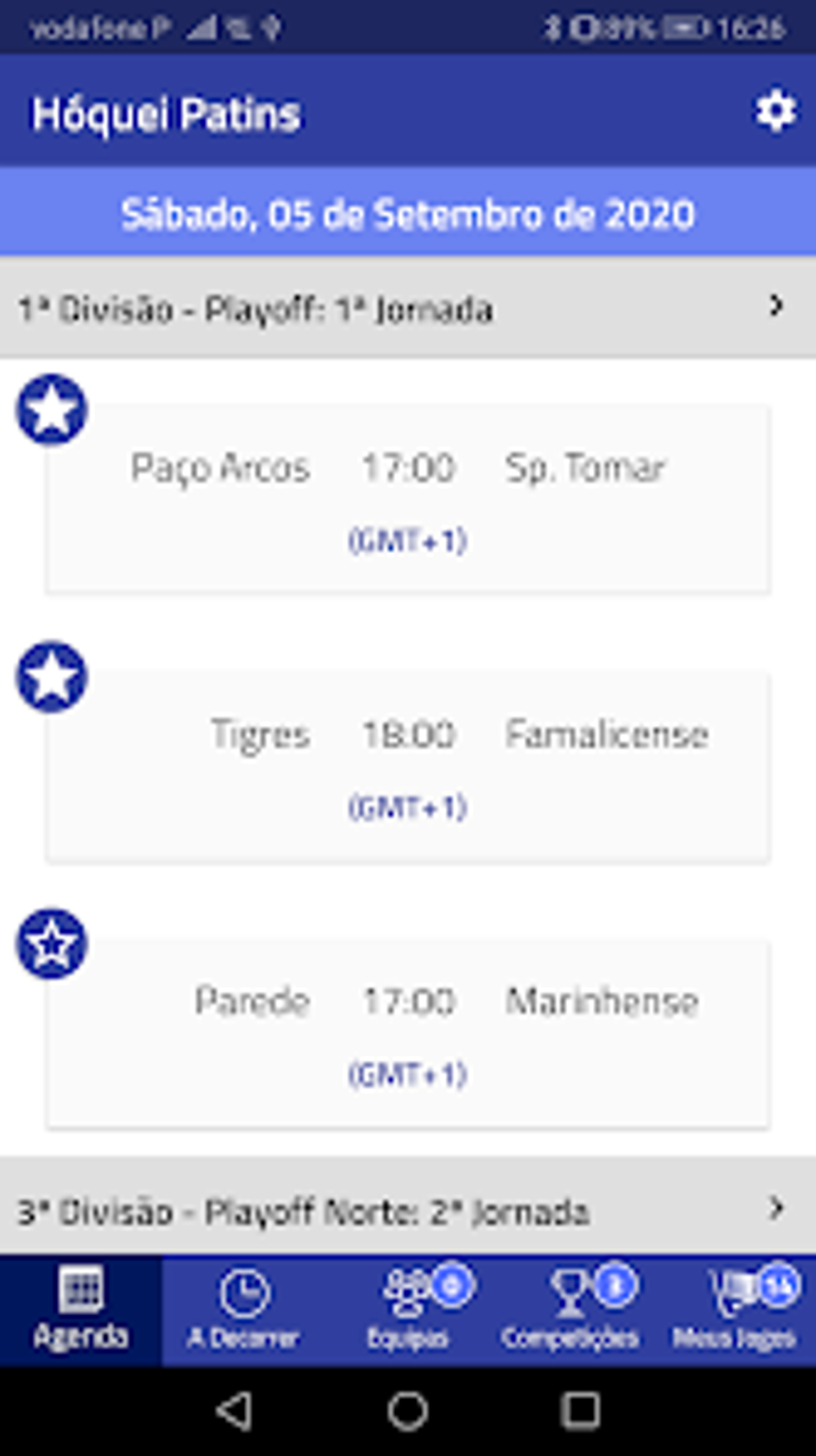Go to the A Decorrer tab
Image resolution: width=816 pixels, height=1456 pixels.
click(x=244, y=1310)
